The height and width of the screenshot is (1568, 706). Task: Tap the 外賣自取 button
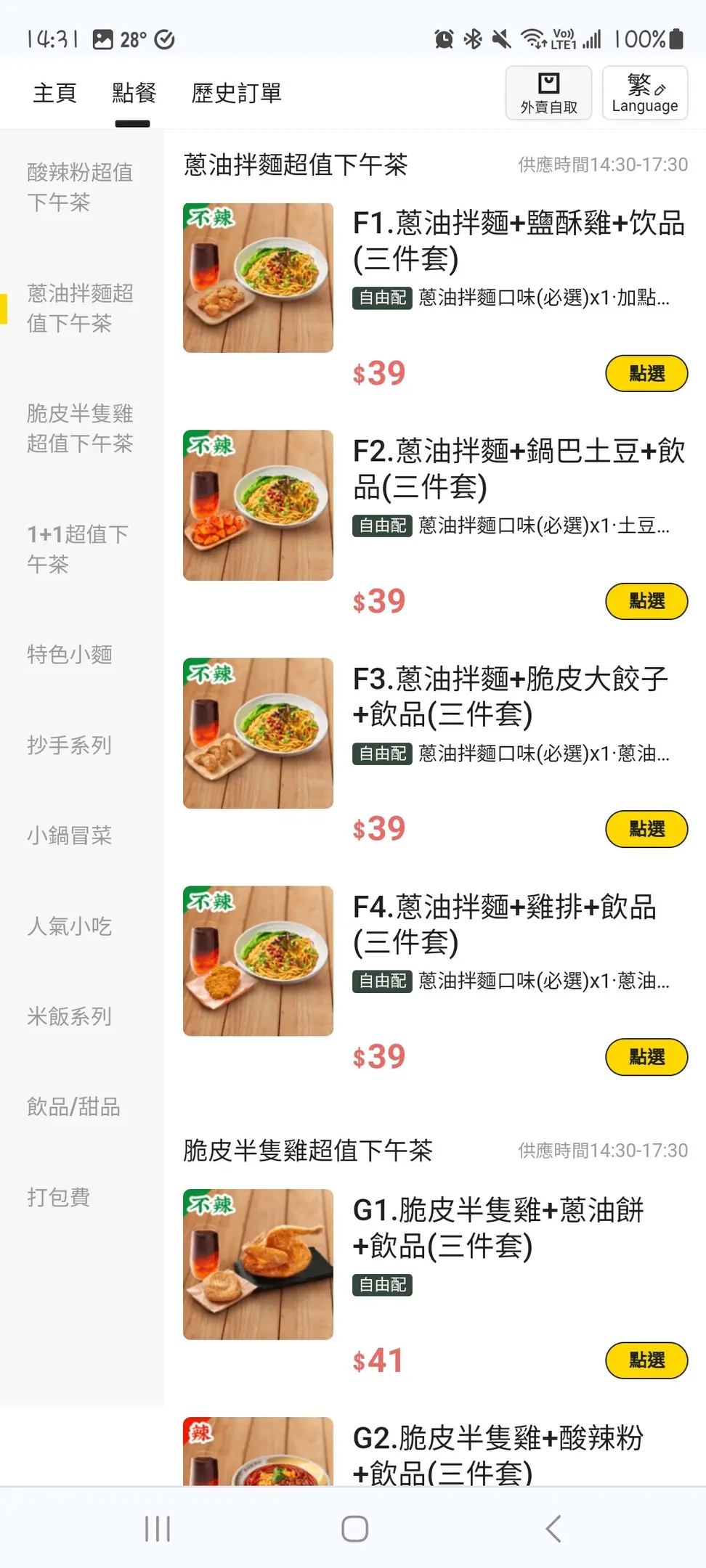coord(548,93)
